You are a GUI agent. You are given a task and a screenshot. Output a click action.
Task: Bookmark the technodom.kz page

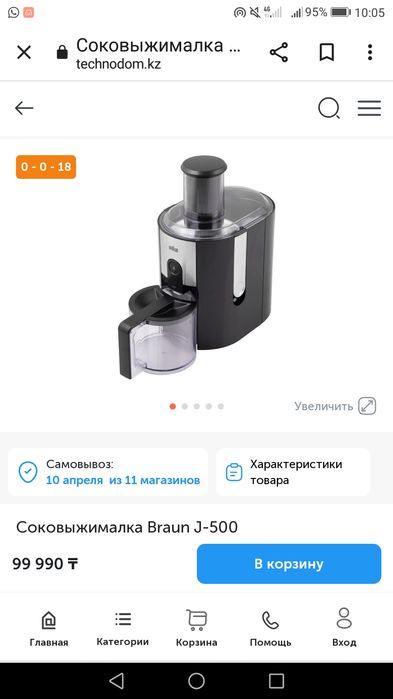click(327, 53)
